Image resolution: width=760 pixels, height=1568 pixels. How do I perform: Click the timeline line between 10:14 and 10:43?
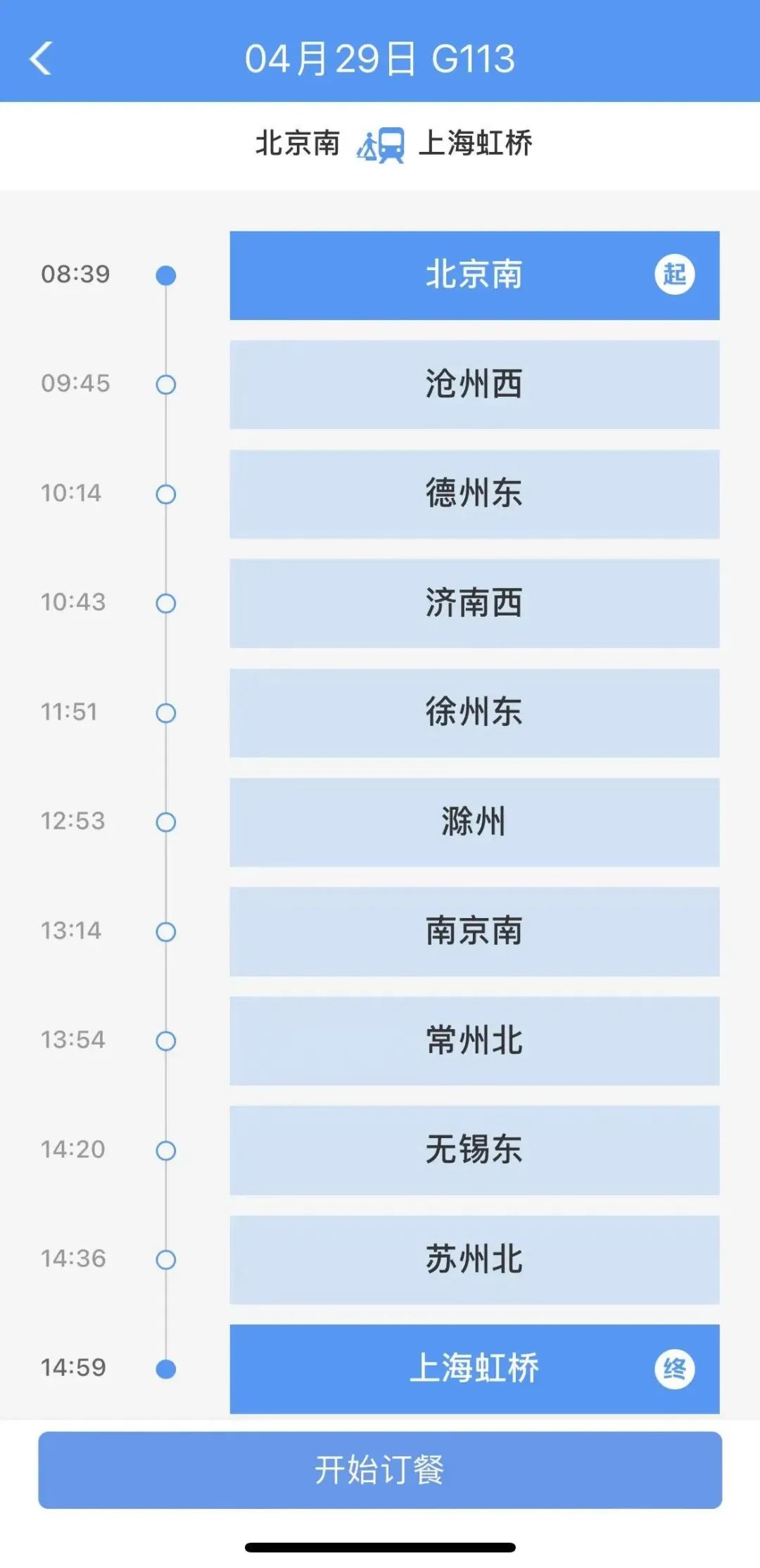[x=166, y=549]
